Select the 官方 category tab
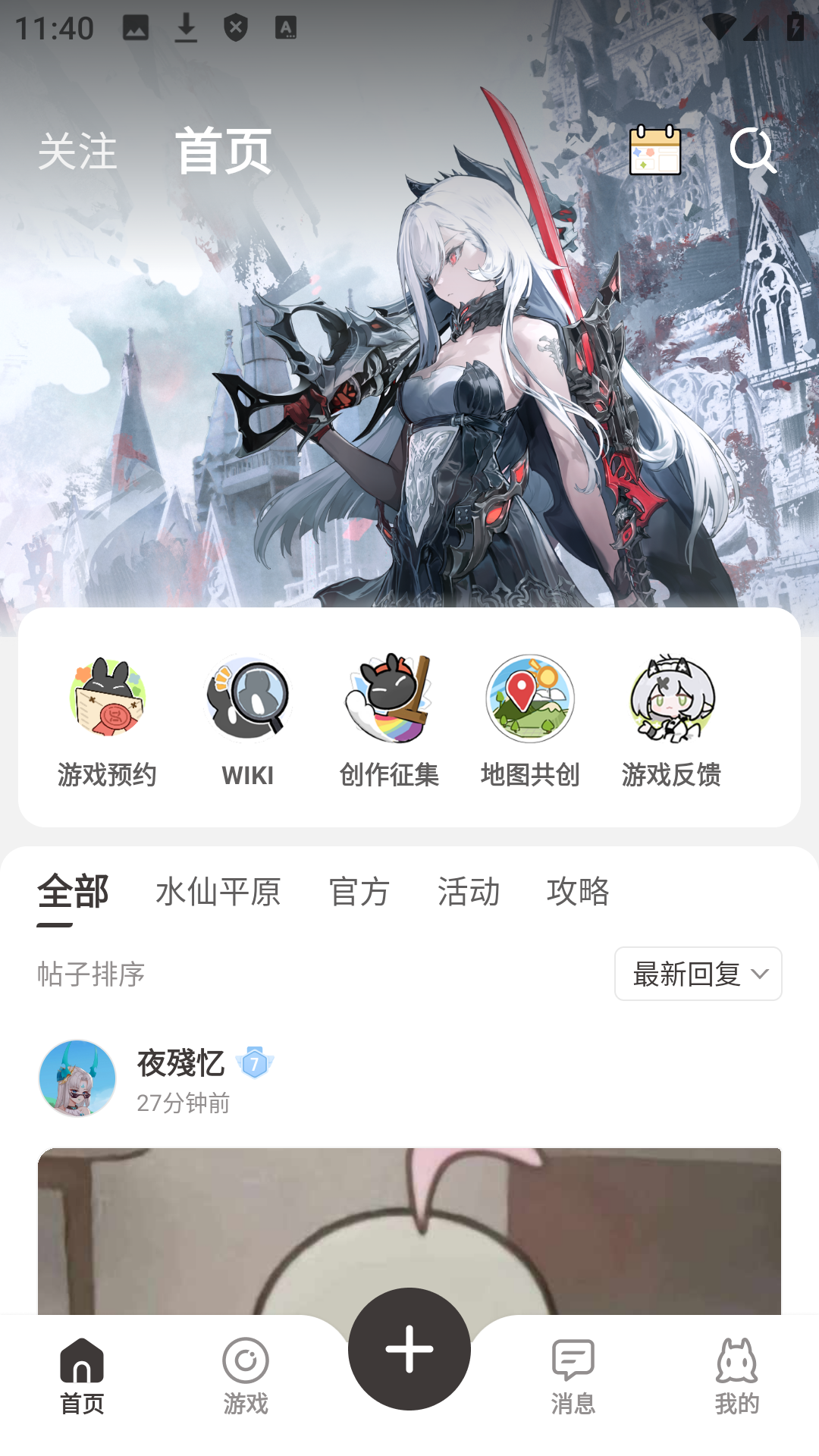Image resolution: width=819 pixels, height=1456 pixels. [x=359, y=892]
